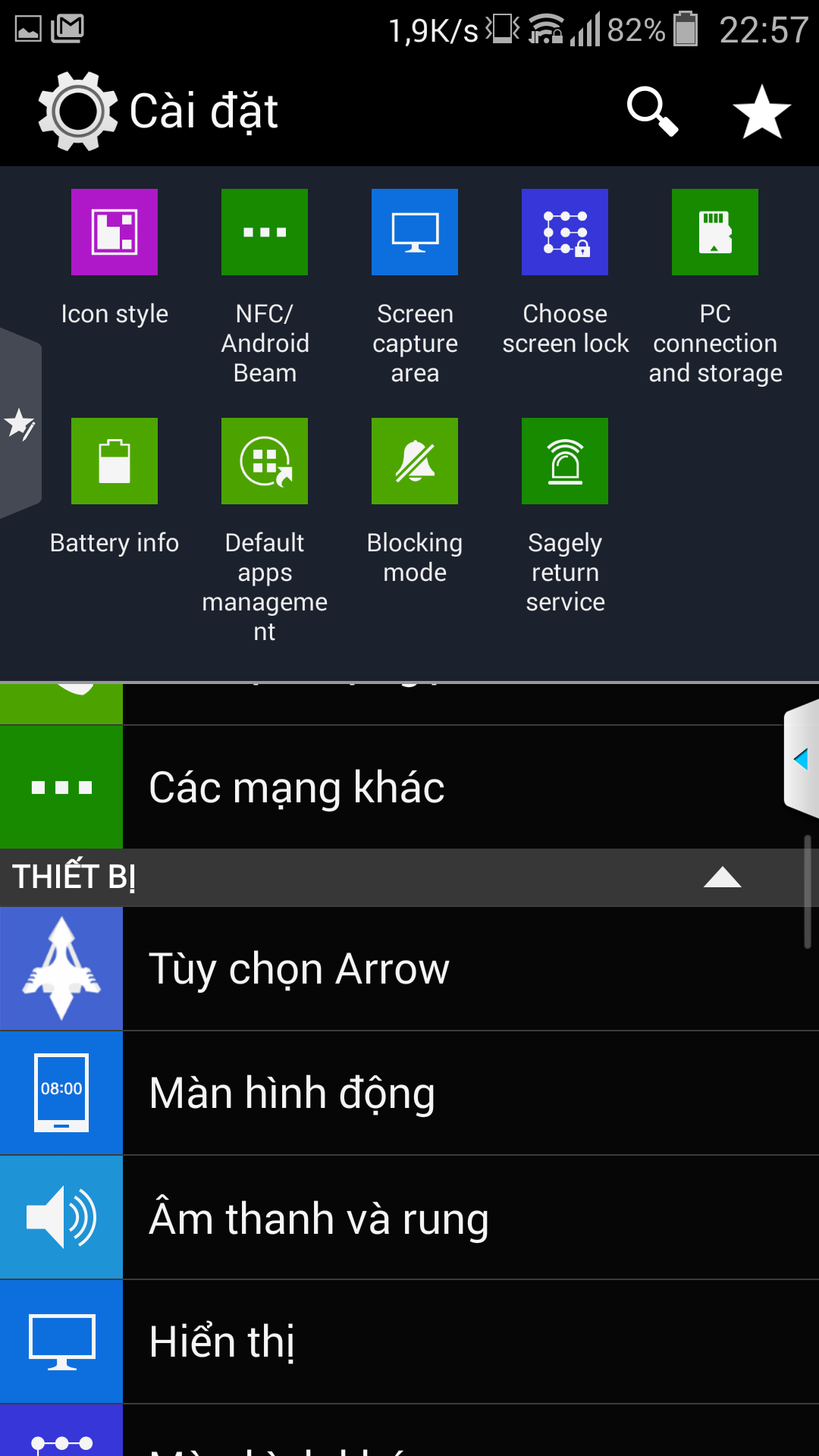
Task: Open Sagely return service
Action: [x=565, y=516]
